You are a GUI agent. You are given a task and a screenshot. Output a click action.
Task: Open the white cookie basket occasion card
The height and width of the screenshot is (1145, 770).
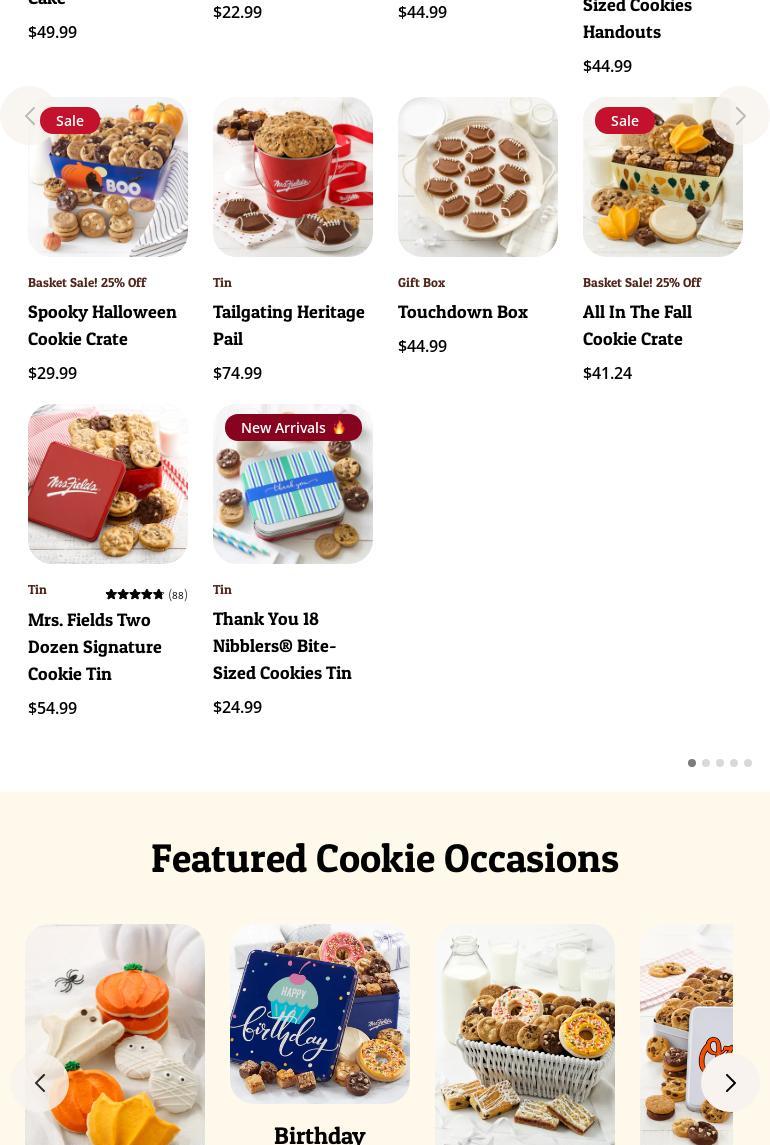(x=525, y=1030)
